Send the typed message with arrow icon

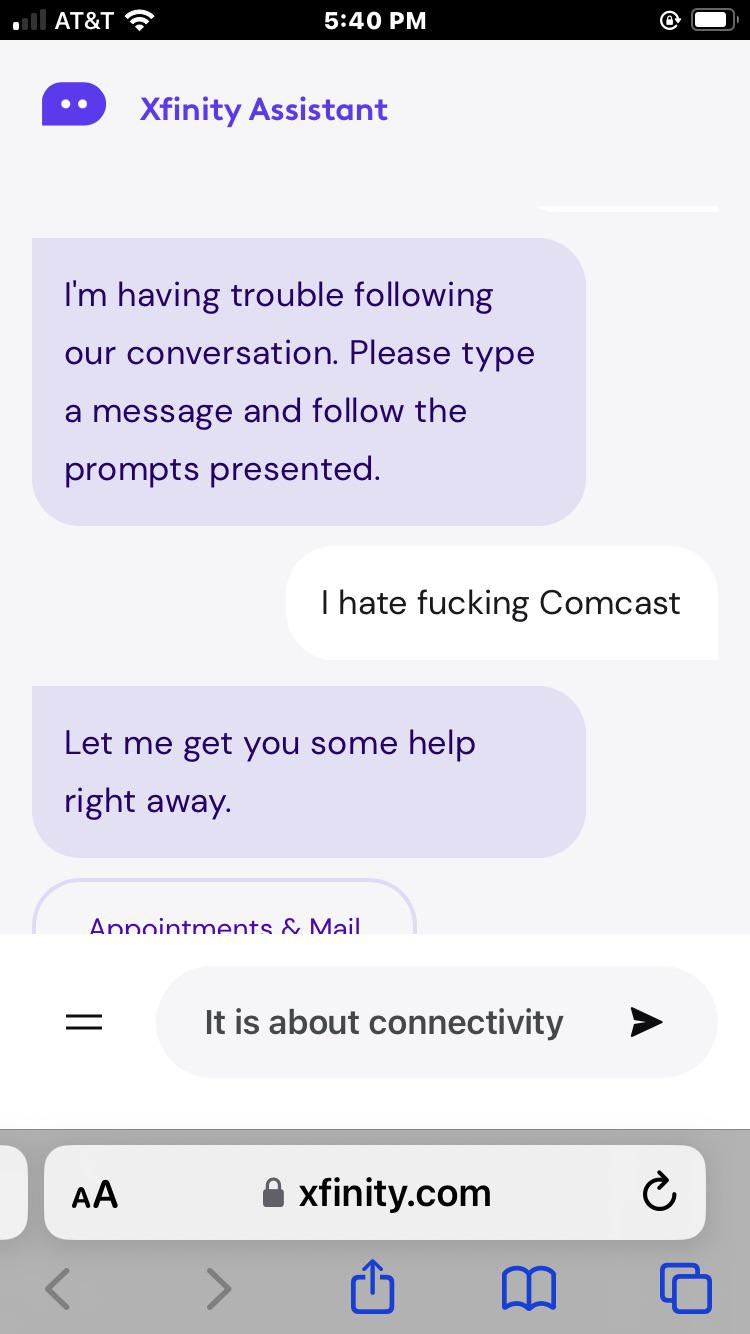click(647, 1021)
